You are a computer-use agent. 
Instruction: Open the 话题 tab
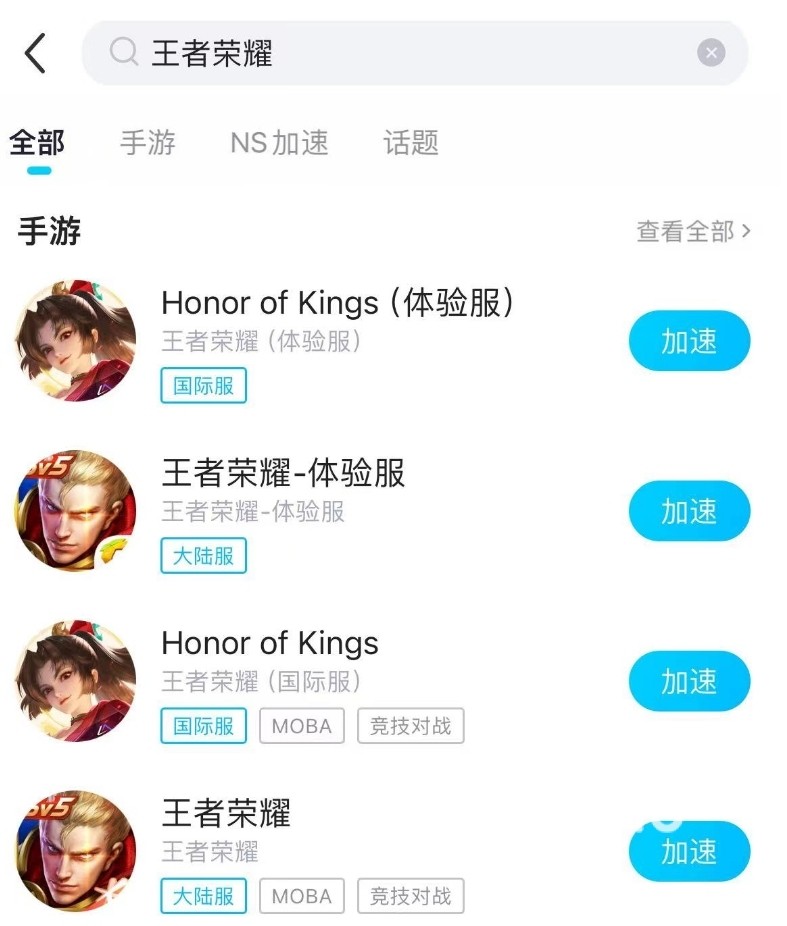411,143
